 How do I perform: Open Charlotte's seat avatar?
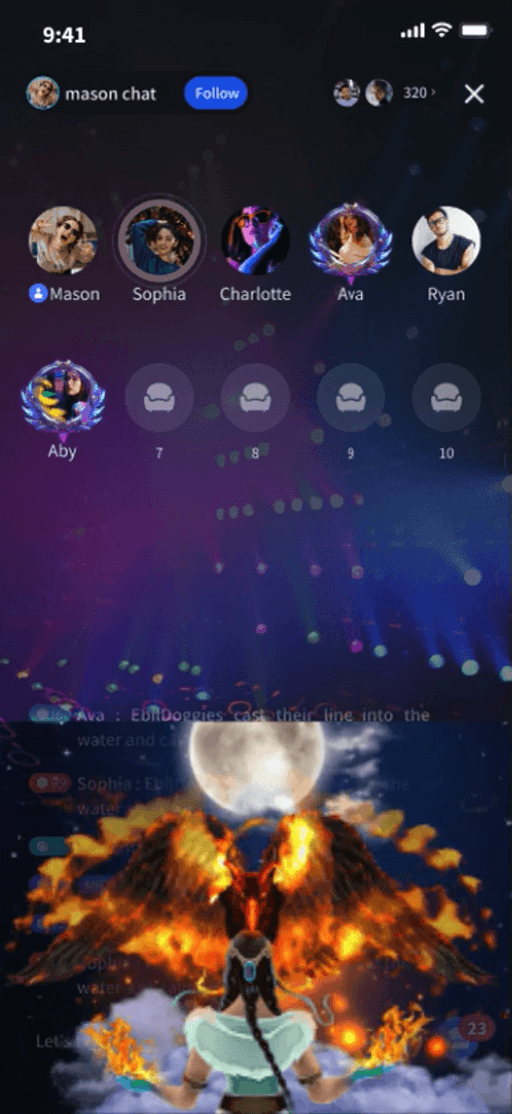(x=255, y=241)
